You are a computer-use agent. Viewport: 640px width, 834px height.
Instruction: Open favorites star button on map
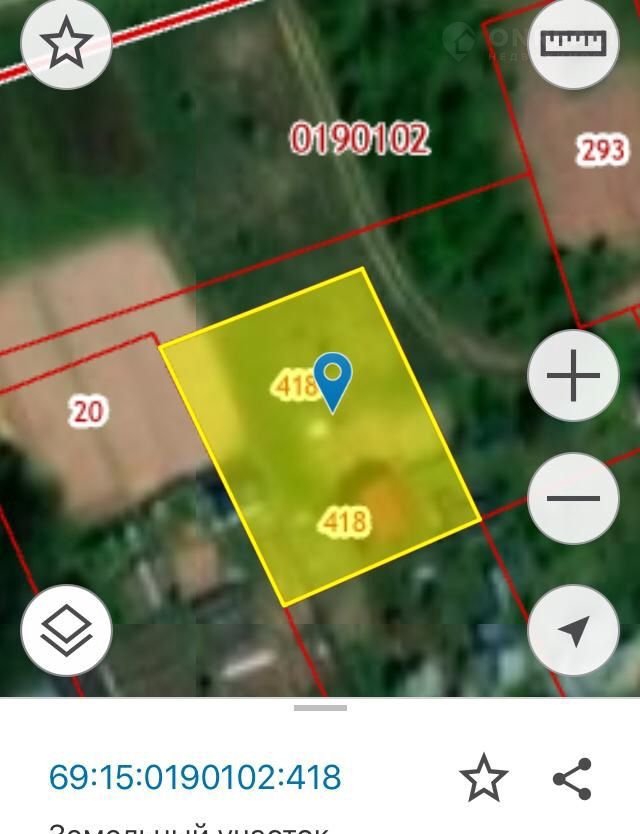tap(65, 43)
